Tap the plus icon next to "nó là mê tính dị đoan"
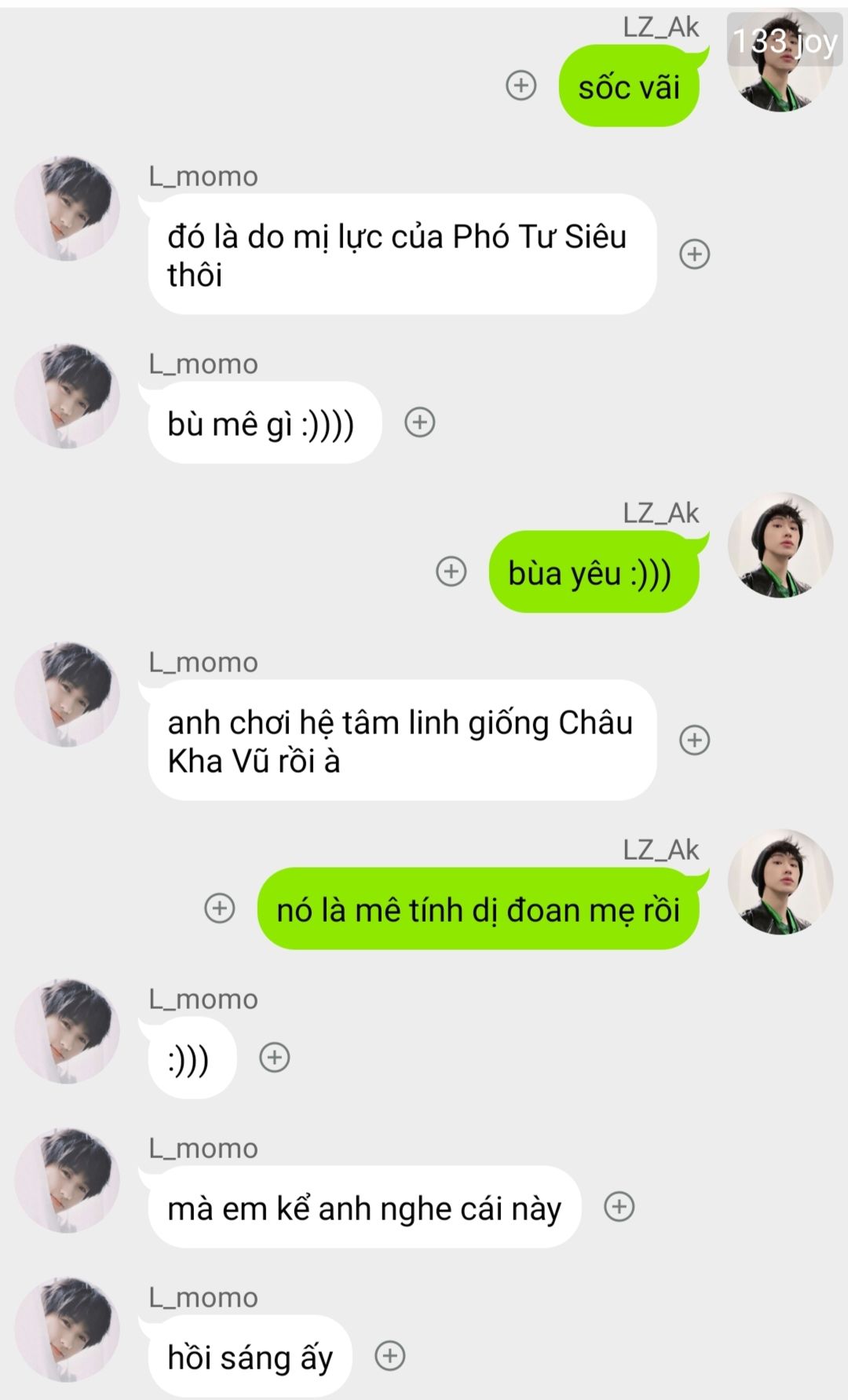This screenshot has height=1400, width=848. click(x=219, y=908)
